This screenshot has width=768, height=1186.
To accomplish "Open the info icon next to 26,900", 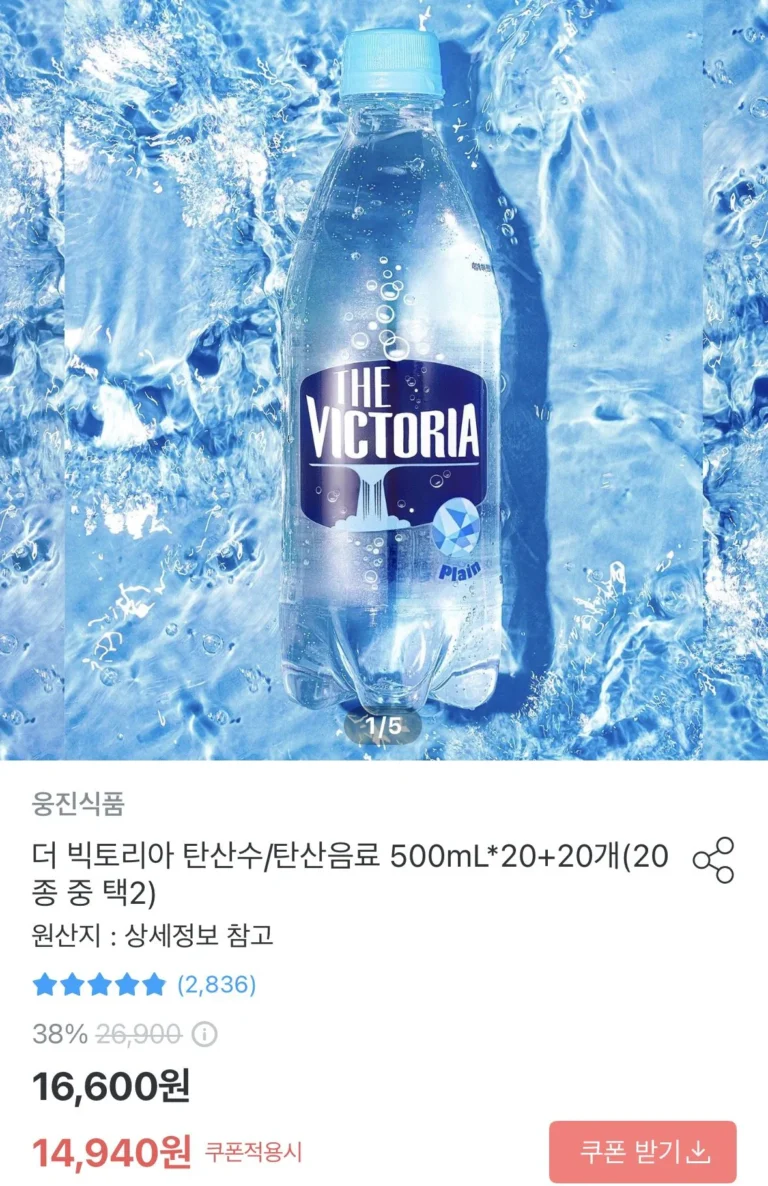I will [x=204, y=1034].
